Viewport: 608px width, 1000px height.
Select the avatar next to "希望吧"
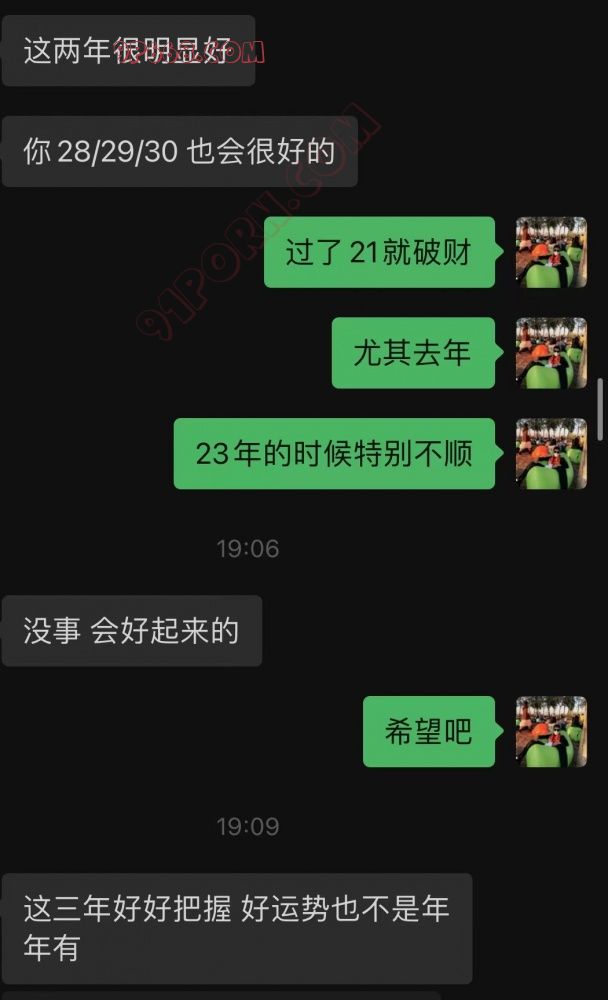(x=551, y=731)
